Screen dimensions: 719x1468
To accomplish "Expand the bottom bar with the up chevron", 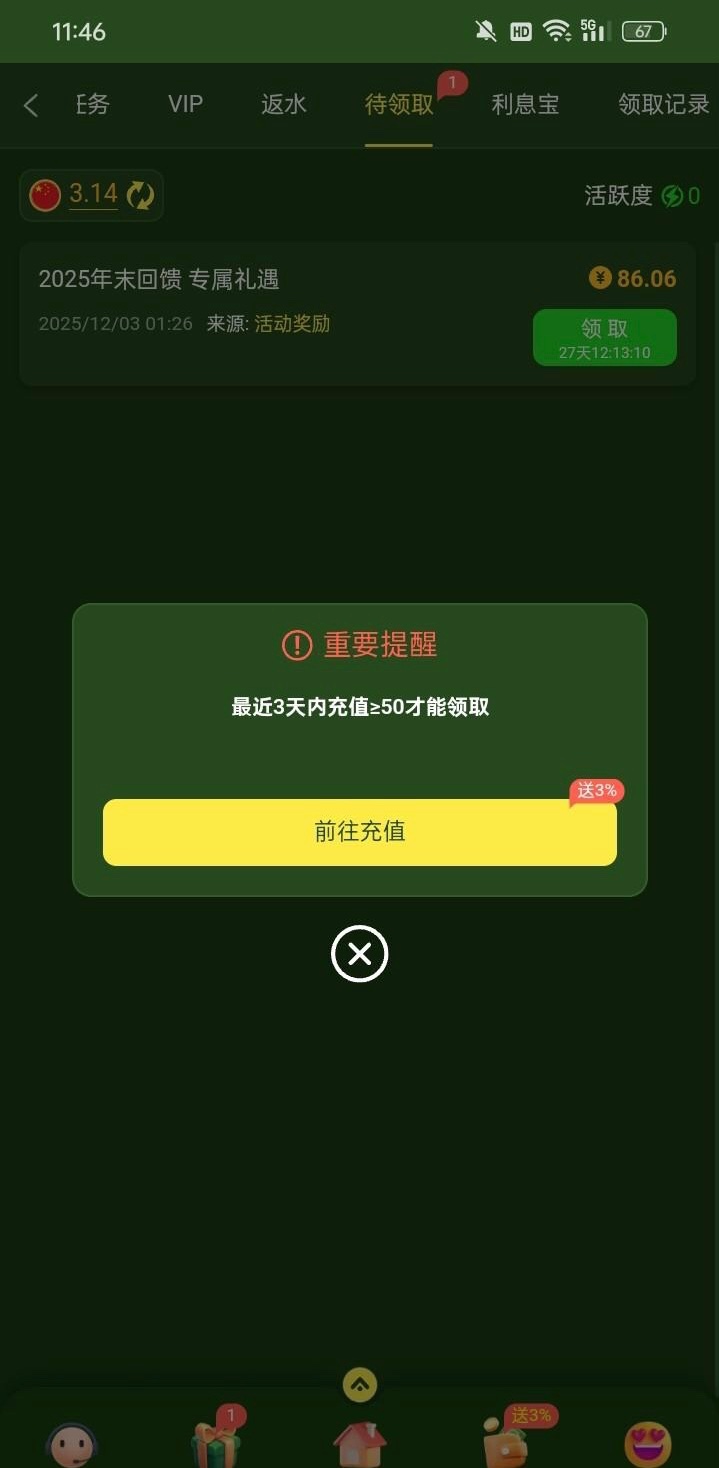I will [x=360, y=1385].
